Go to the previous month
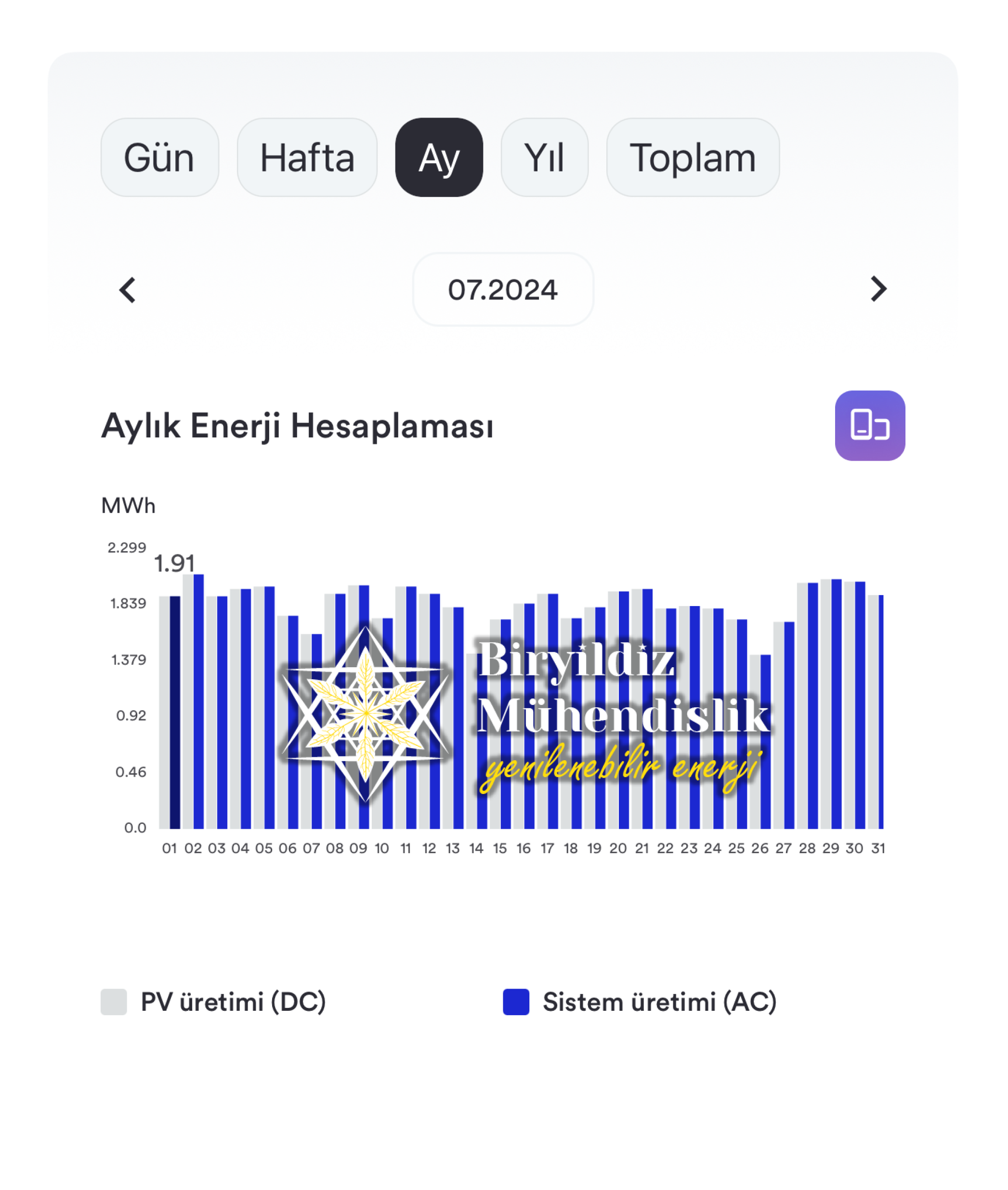1008x1190 pixels. pyautogui.click(x=128, y=290)
